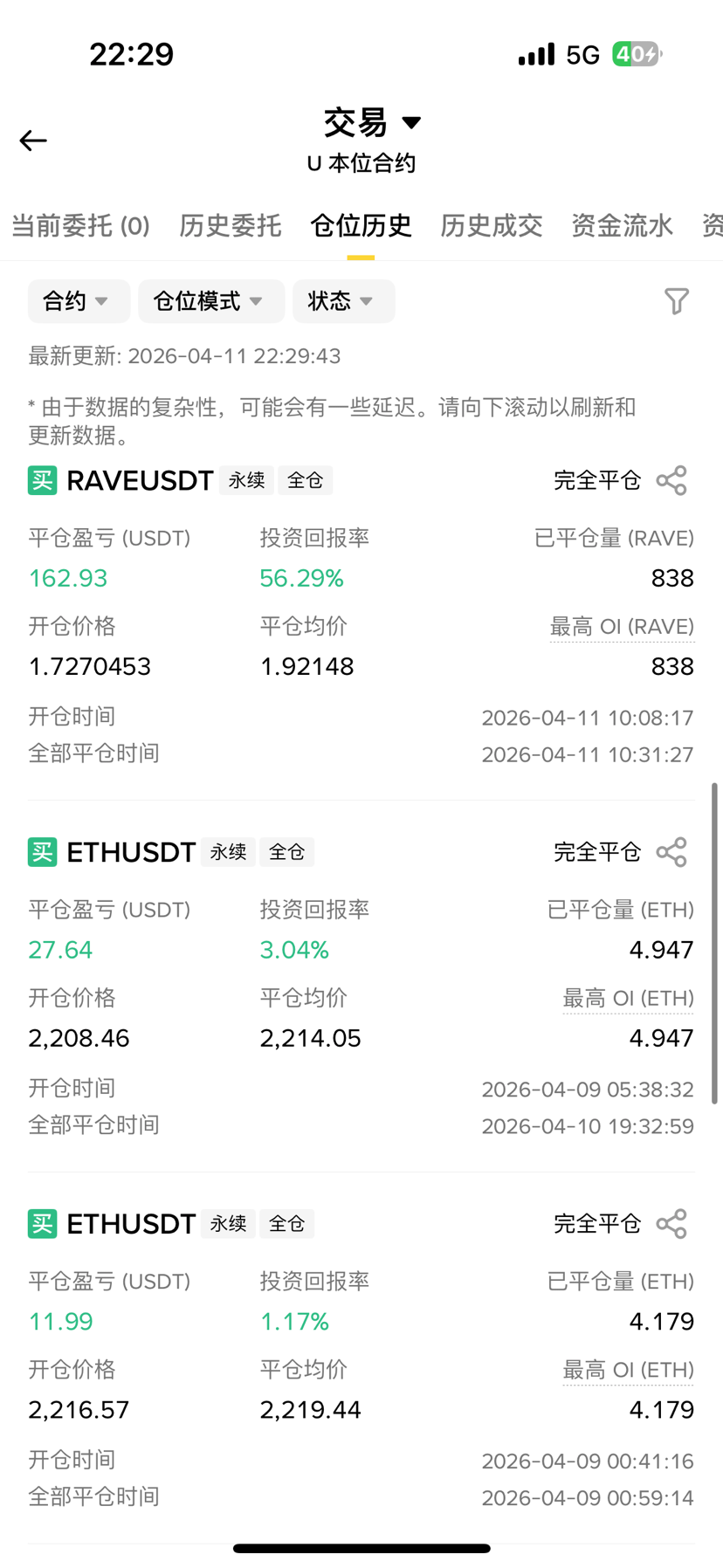Image resolution: width=723 pixels, height=1568 pixels.
Task: Share the ETHUSDT position with 27.64 profit
Action: [671, 853]
